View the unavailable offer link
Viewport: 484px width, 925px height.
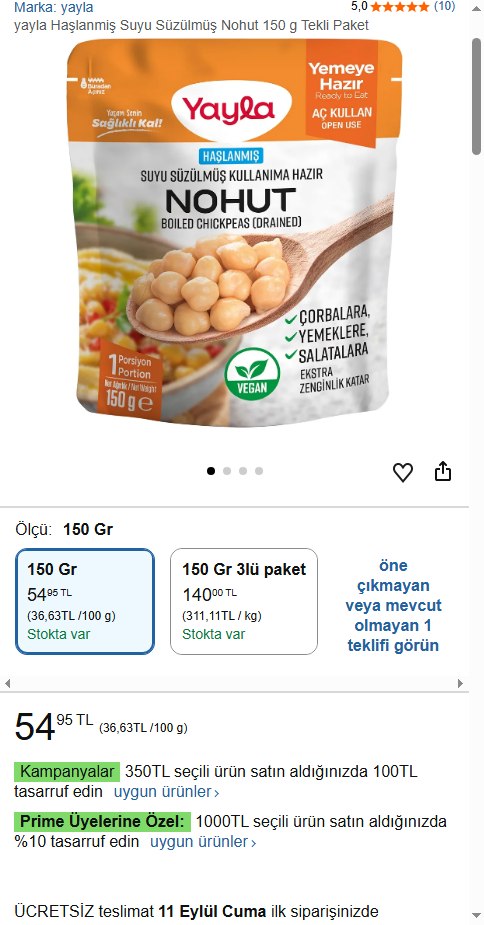[x=394, y=605]
